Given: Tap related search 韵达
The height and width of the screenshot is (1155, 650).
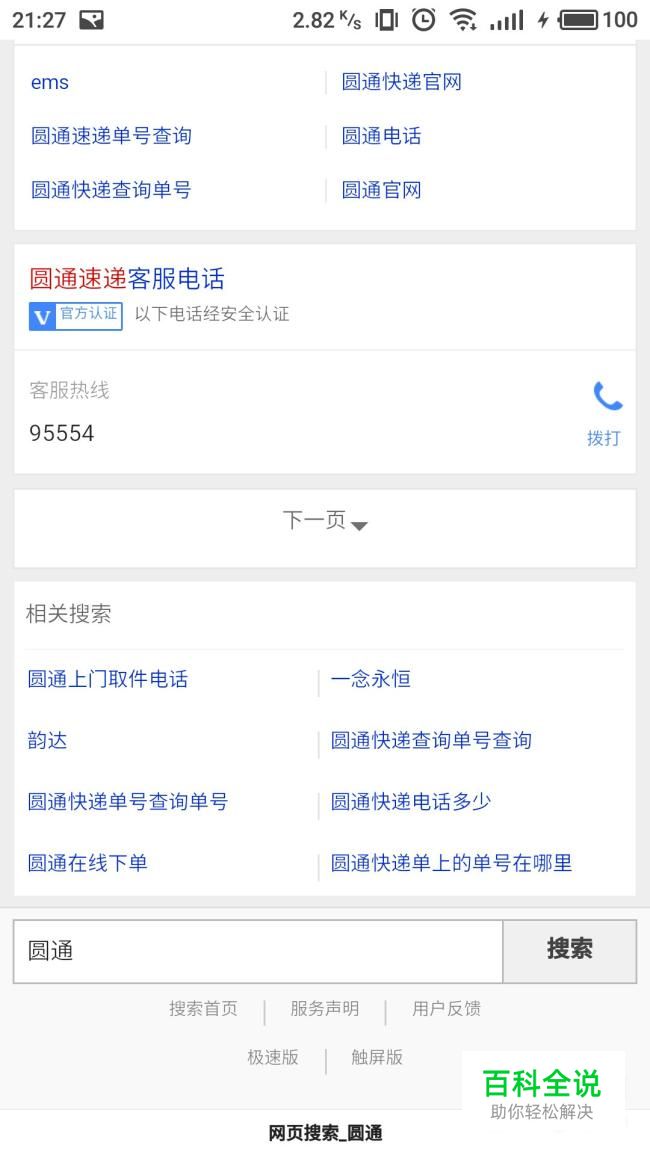Looking at the screenshot, I should [48, 741].
